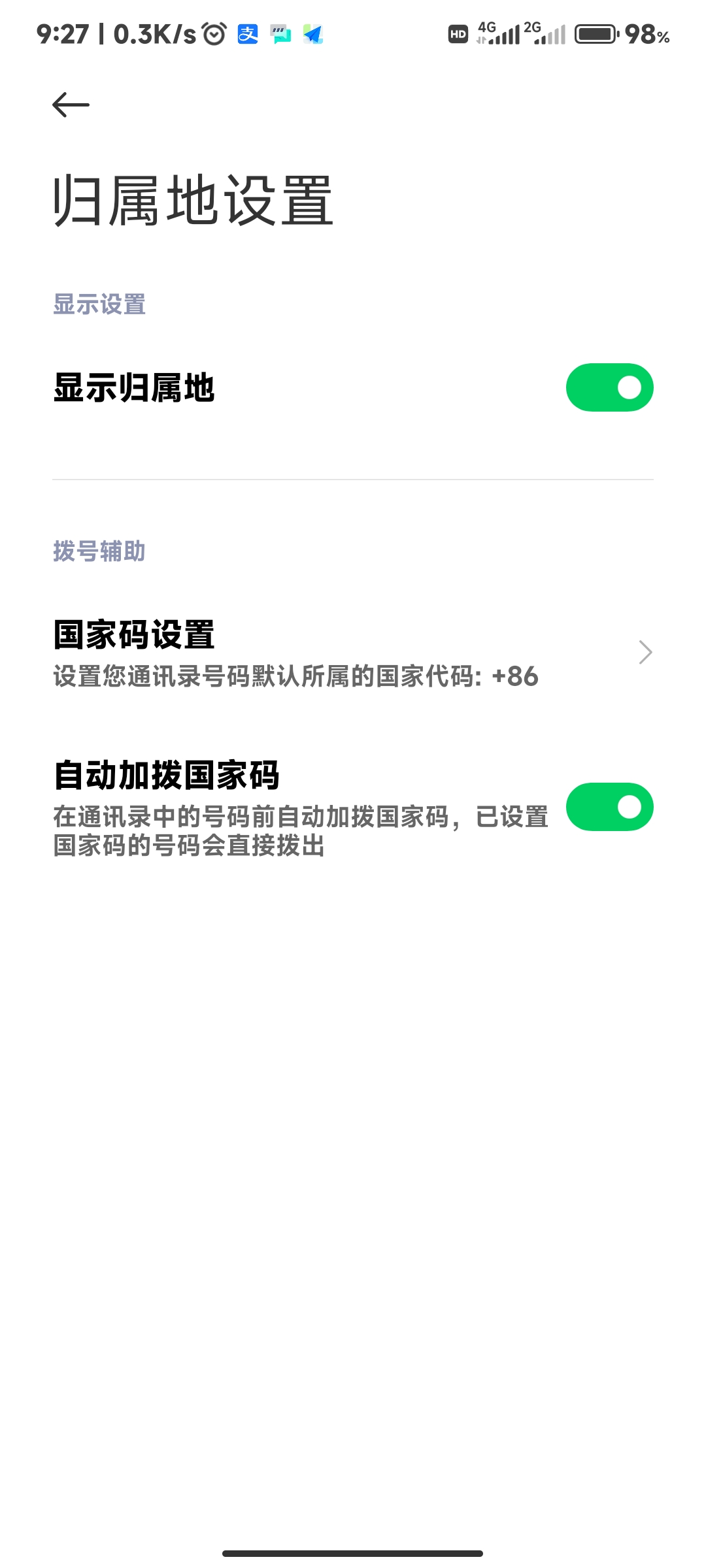Turn off the 显示归属地 switch
706x1568 pixels.
click(609, 387)
